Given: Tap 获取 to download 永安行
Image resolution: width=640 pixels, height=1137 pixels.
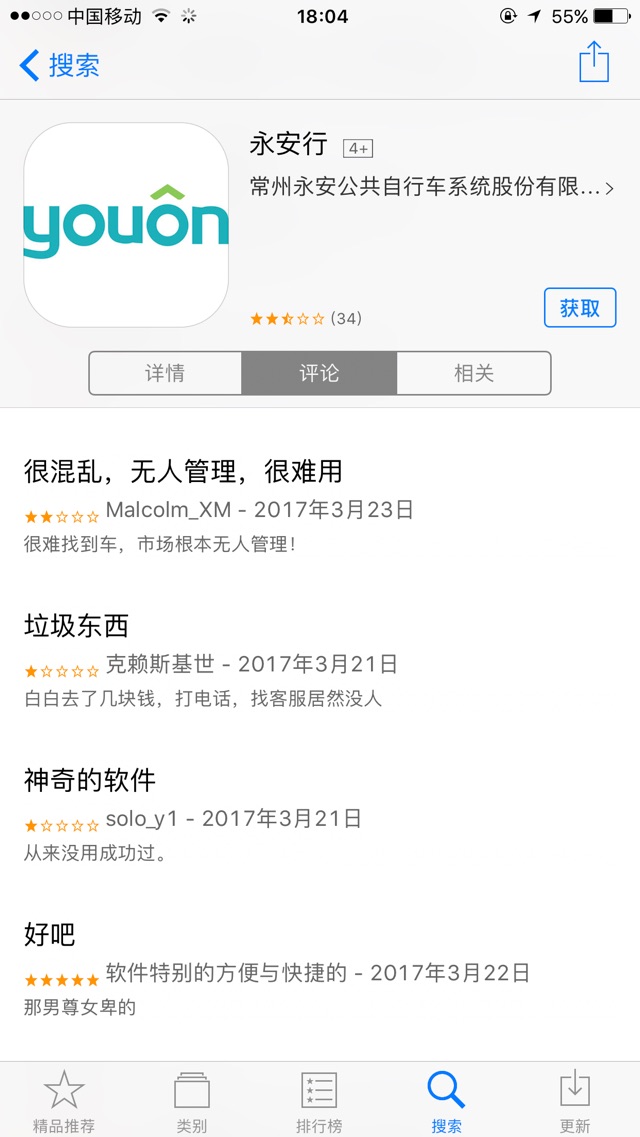Looking at the screenshot, I should [x=580, y=308].
